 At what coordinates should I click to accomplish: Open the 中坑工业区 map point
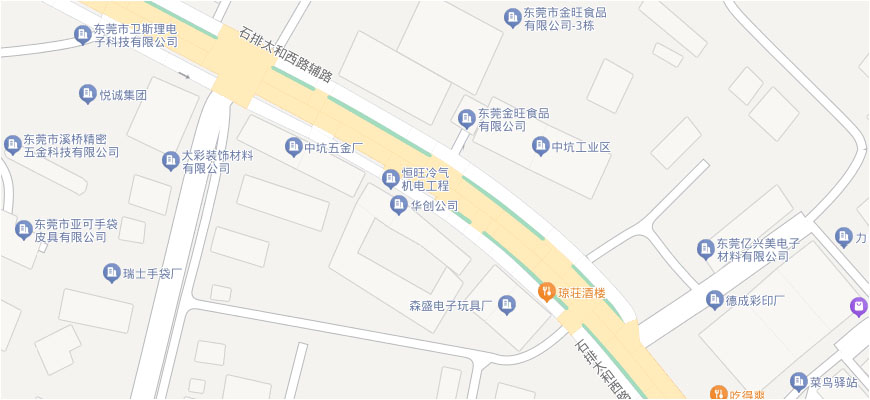(x=540, y=146)
